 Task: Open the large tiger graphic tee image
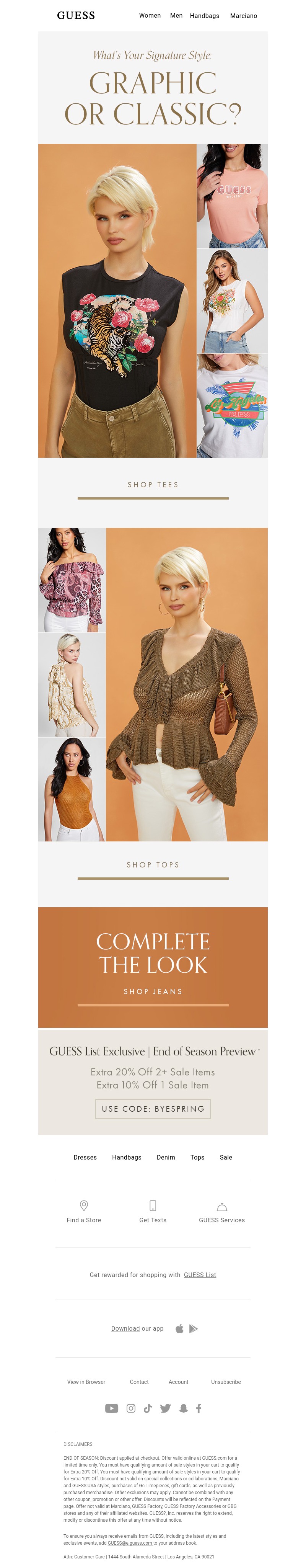117,300
